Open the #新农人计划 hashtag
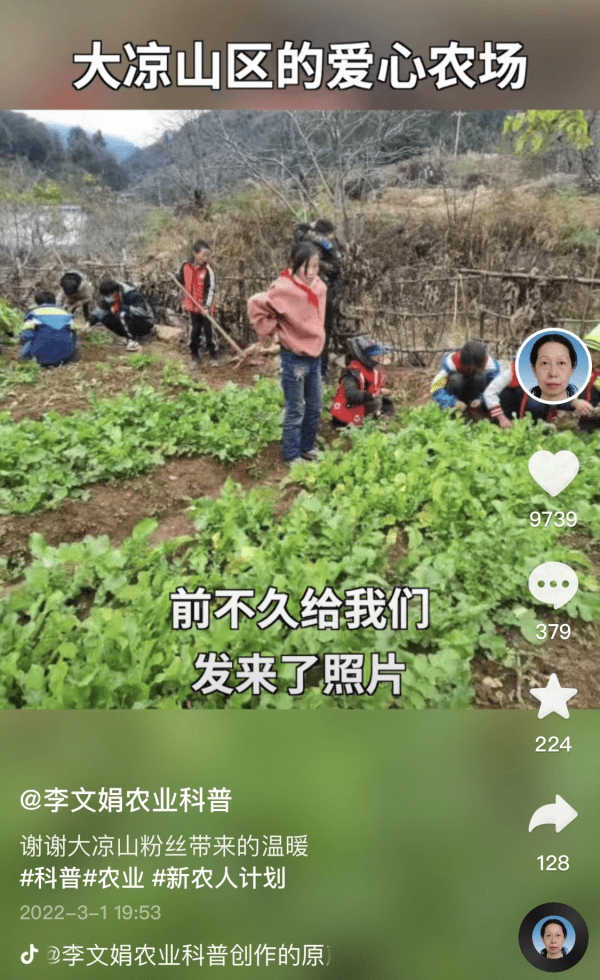 coord(219,878)
